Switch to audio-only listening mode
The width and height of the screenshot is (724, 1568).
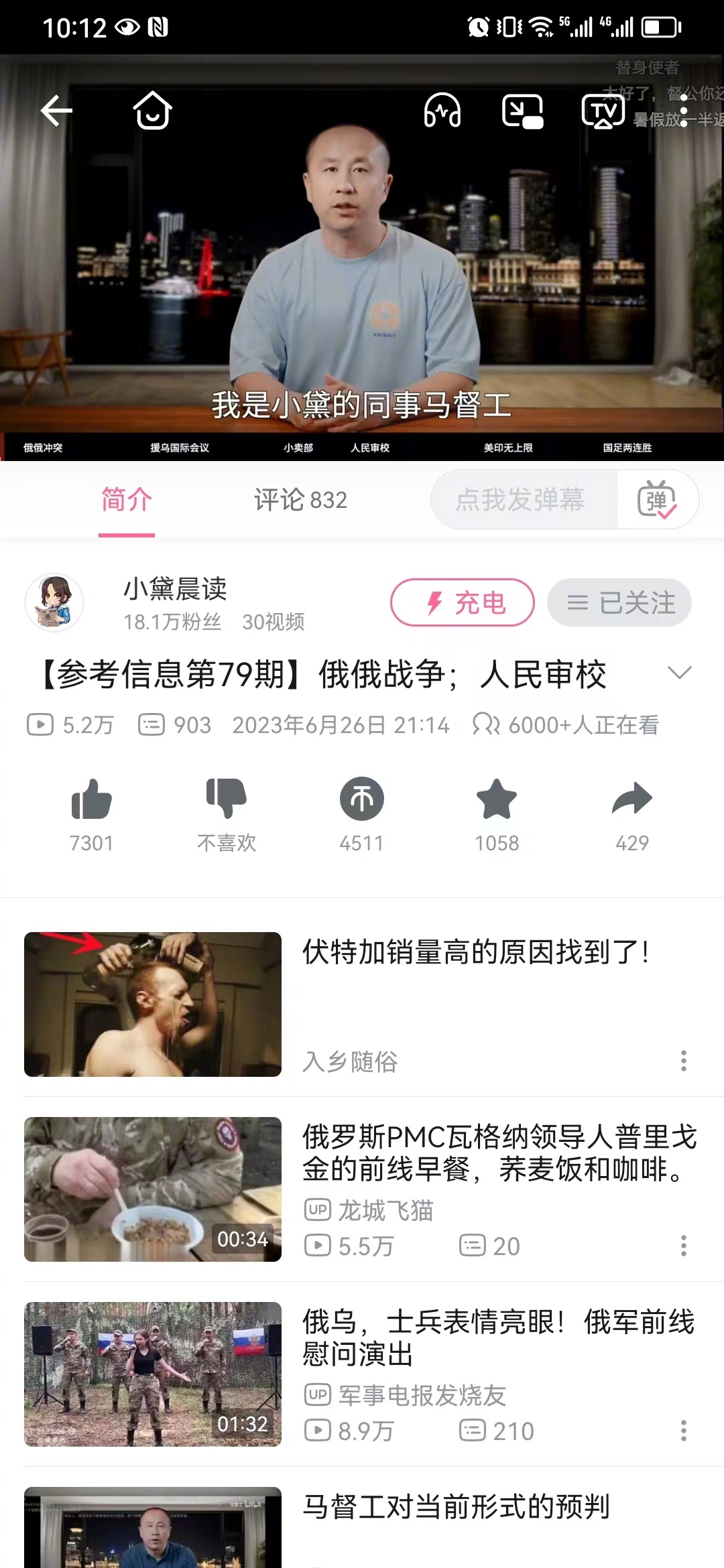pos(442,111)
